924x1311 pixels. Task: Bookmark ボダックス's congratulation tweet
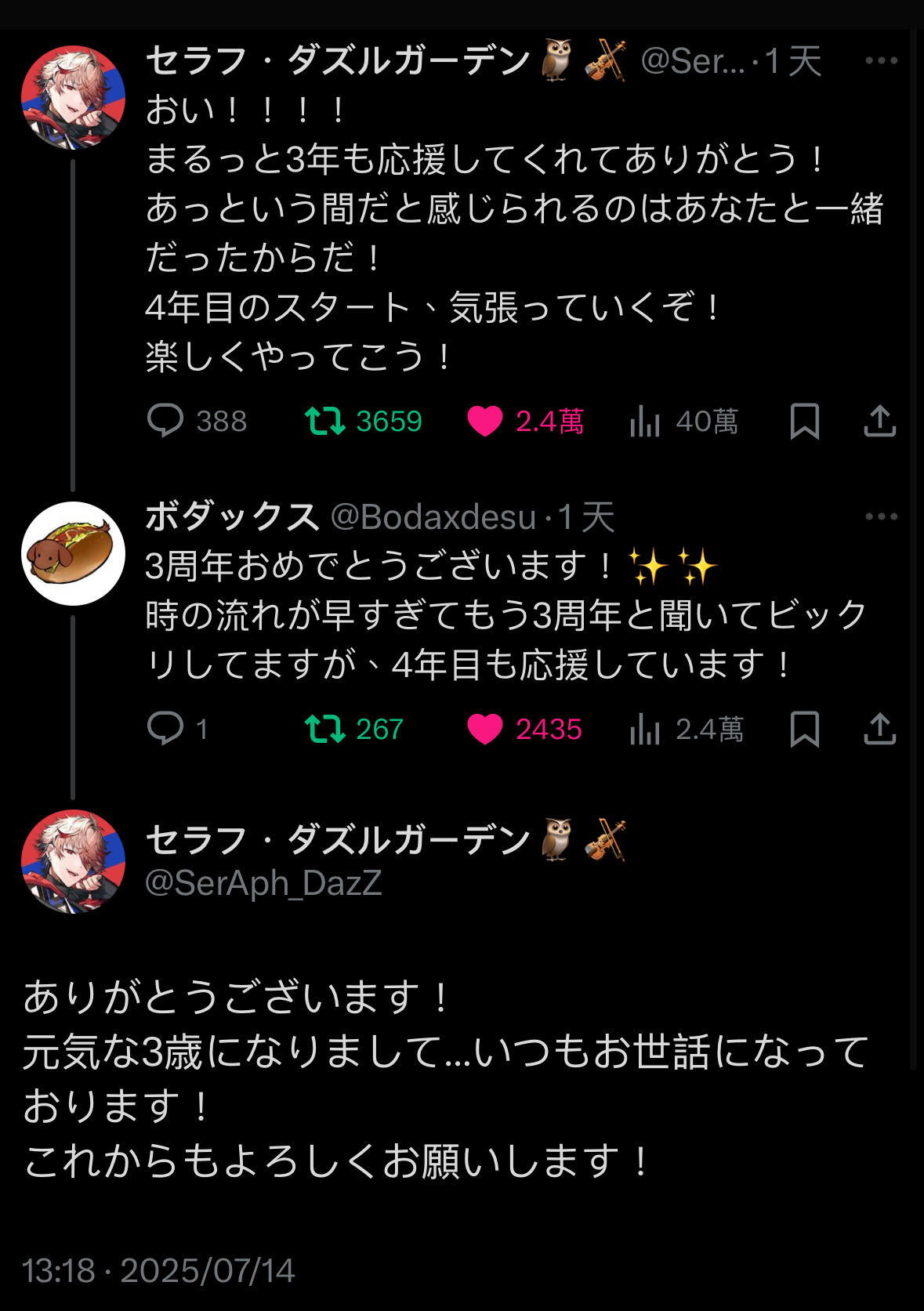(x=804, y=729)
